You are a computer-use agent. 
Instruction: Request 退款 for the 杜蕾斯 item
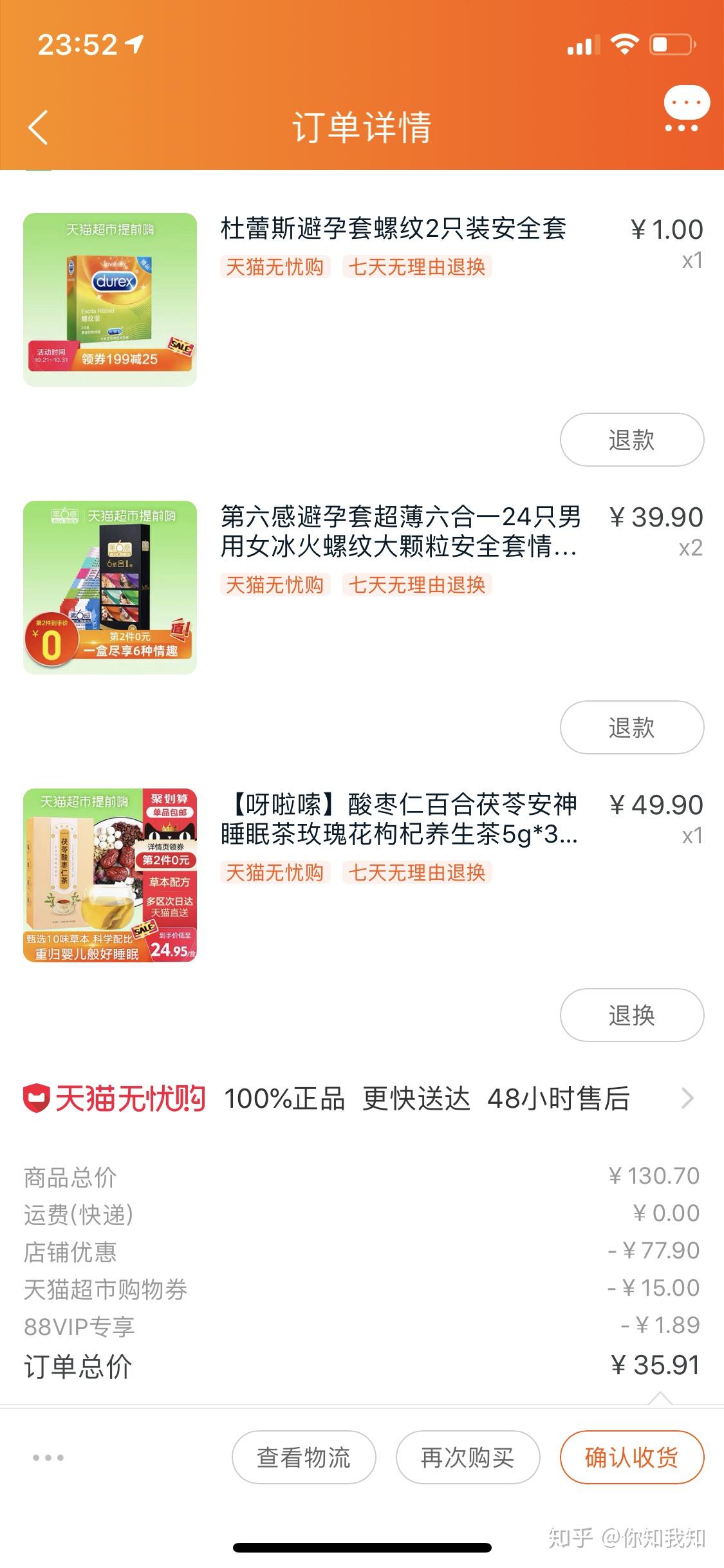pyautogui.click(x=631, y=440)
